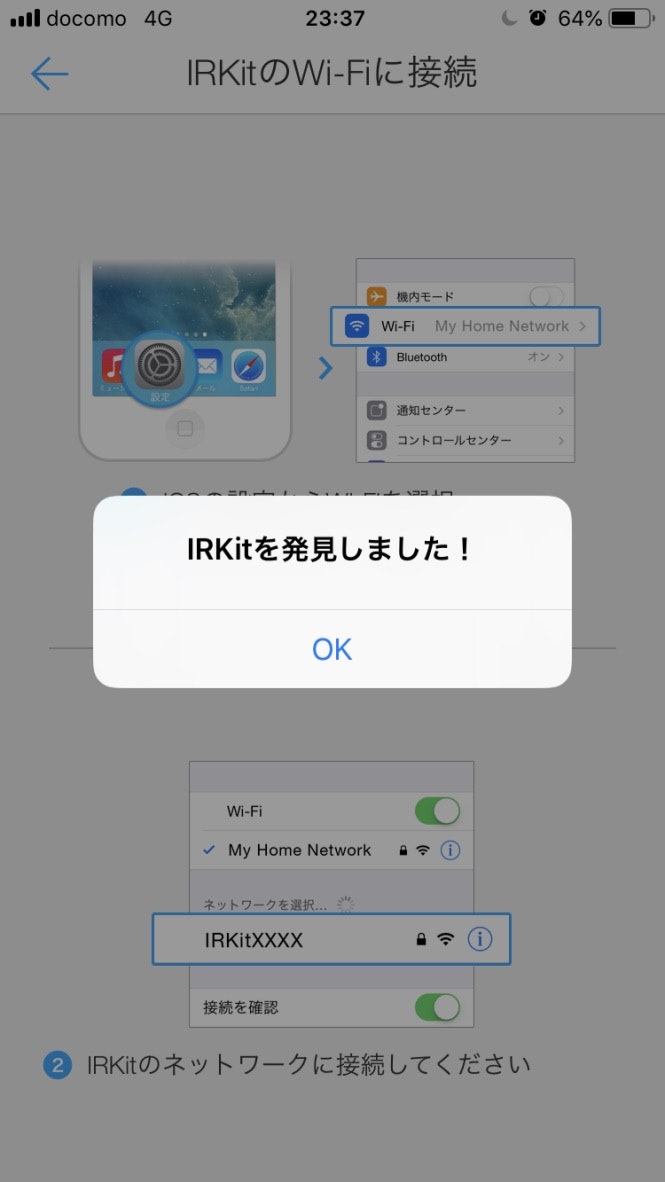Confirm the IRKit discovered alert with OK
The width and height of the screenshot is (665, 1182).
(332, 649)
